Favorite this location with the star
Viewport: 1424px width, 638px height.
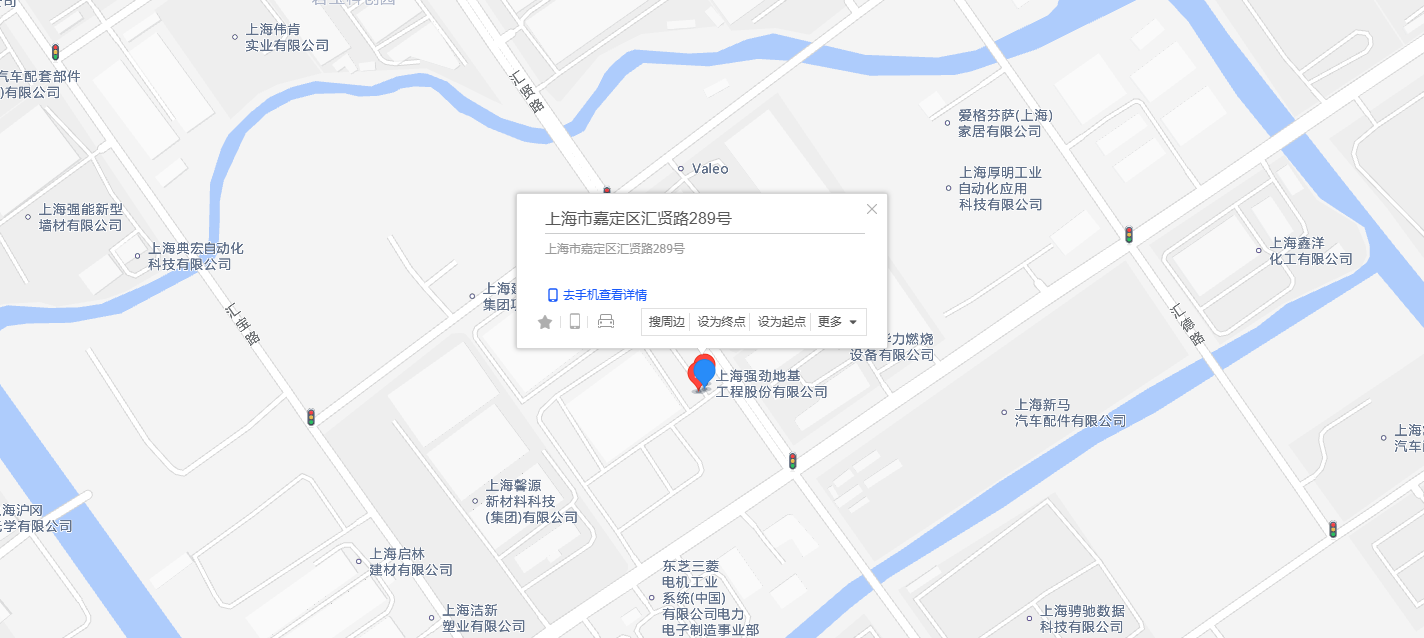click(x=545, y=322)
